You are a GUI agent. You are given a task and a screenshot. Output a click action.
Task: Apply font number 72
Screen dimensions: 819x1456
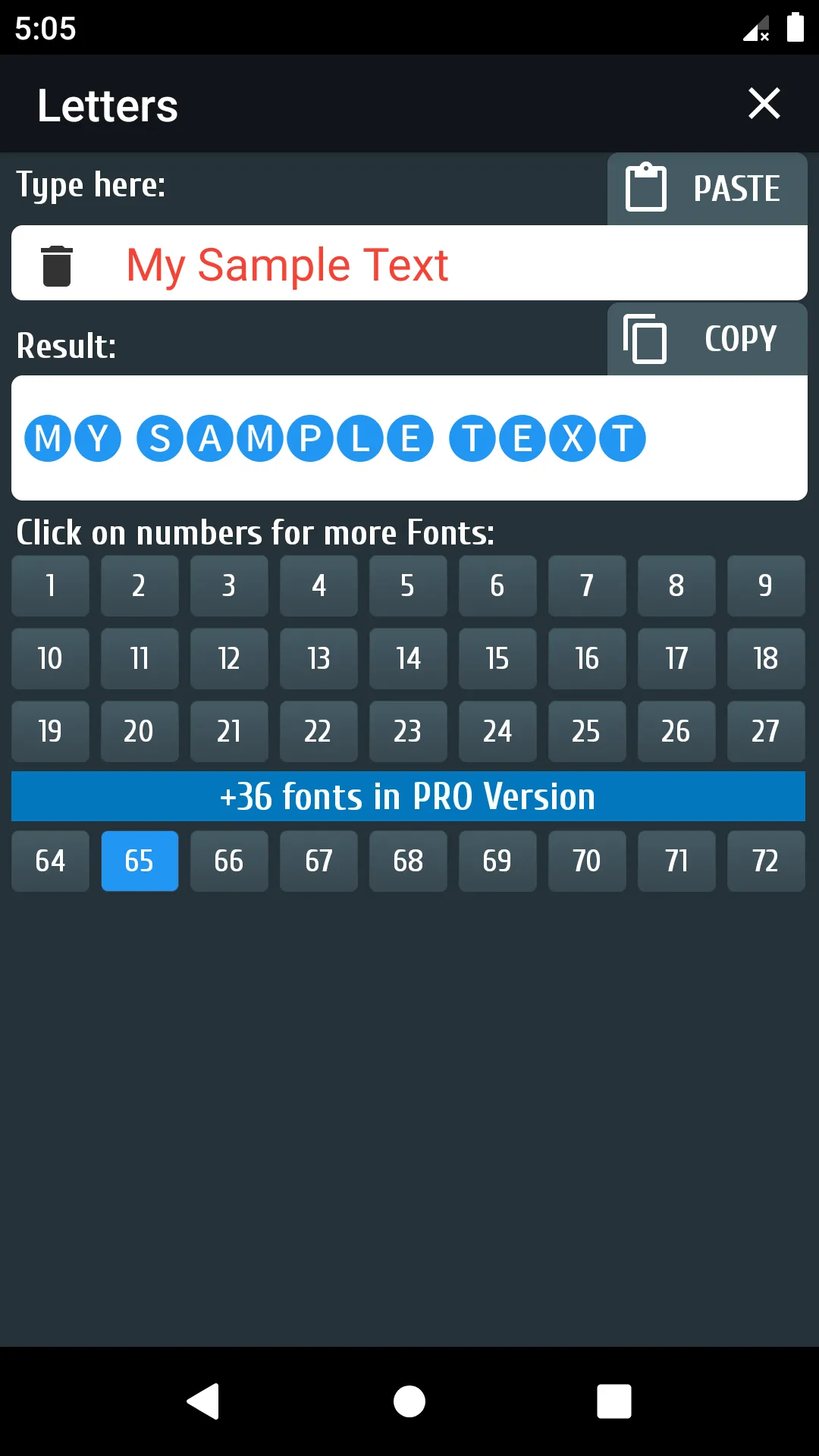point(766,861)
